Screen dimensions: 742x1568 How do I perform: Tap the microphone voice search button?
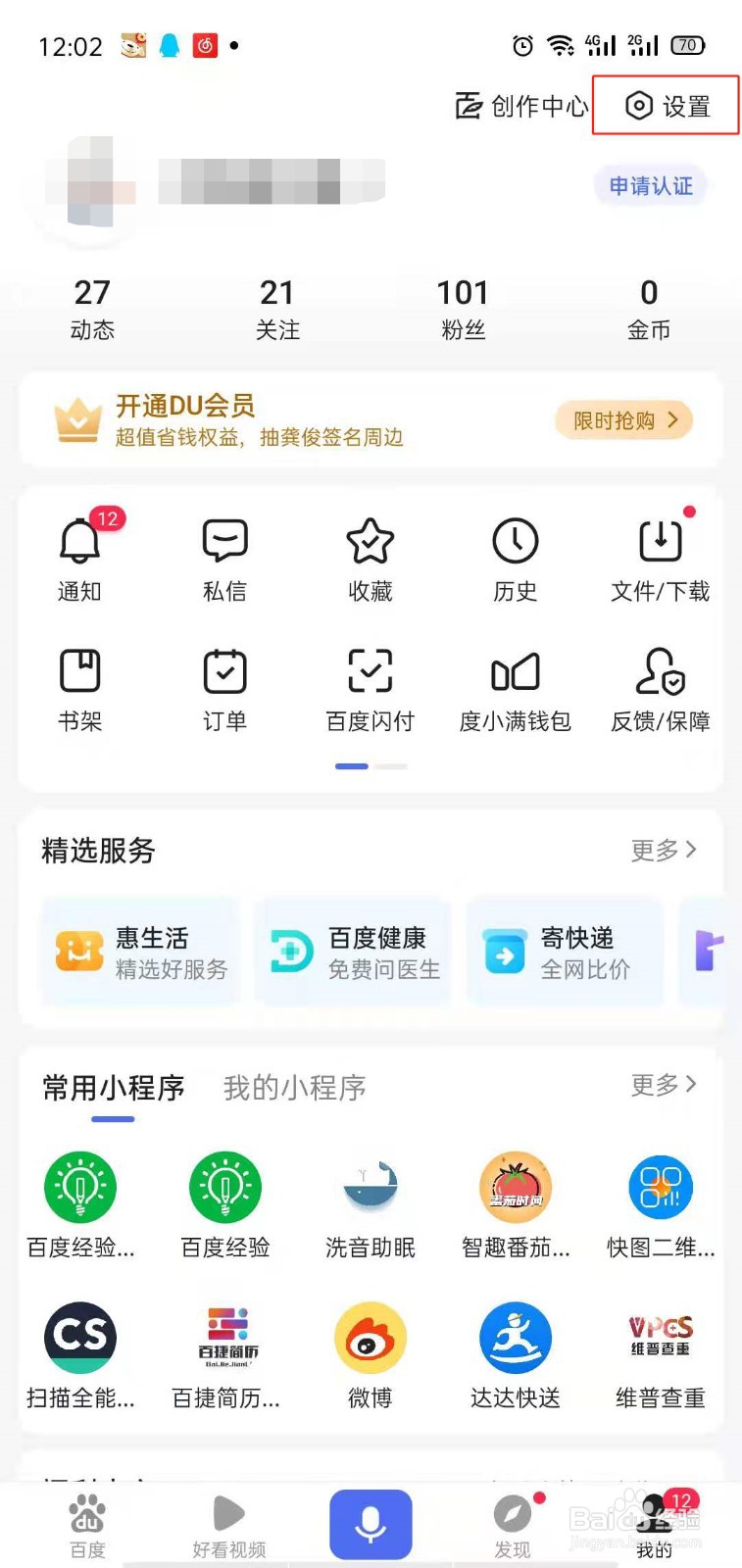click(x=371, y=1524)
